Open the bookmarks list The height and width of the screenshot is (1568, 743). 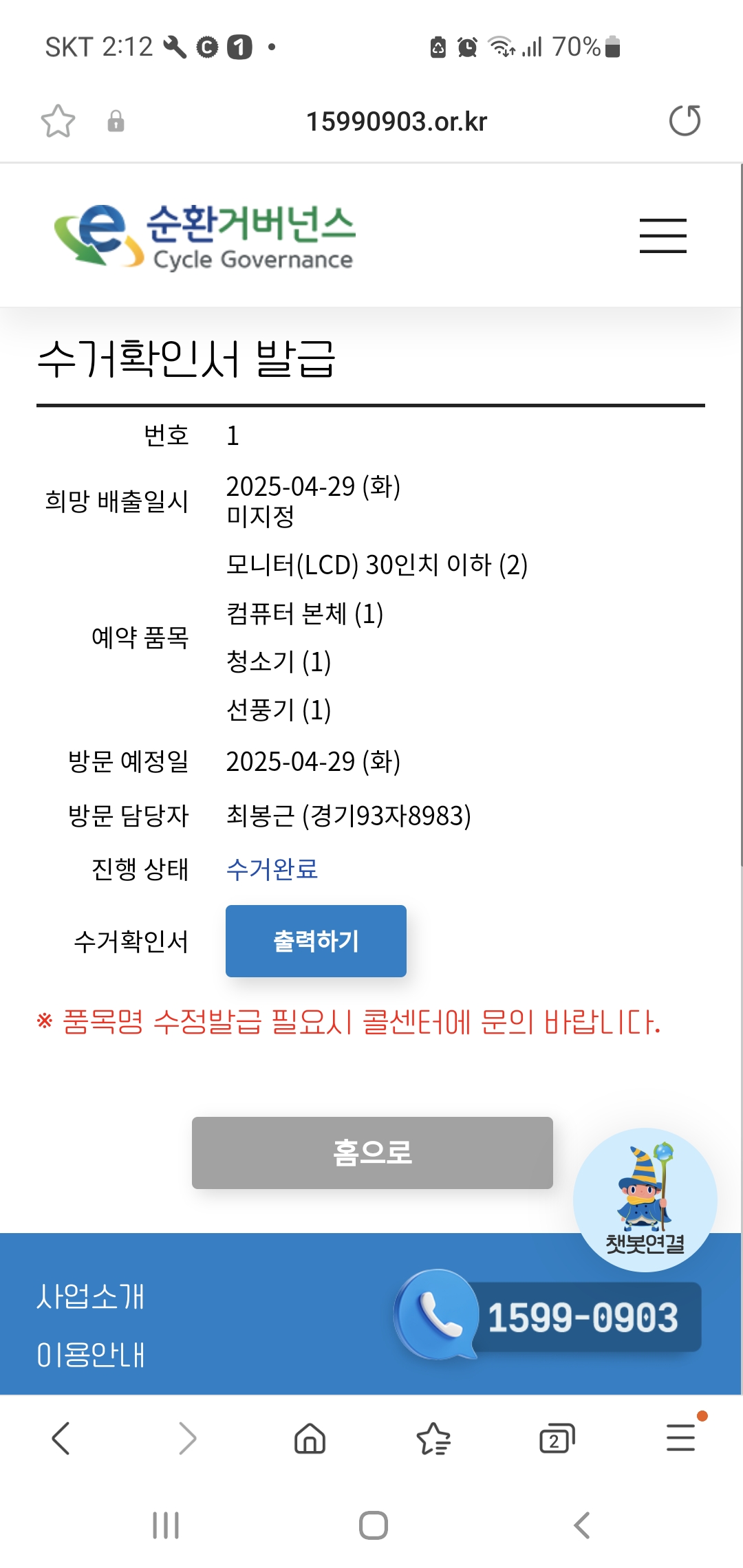[x=433, y=1438]
